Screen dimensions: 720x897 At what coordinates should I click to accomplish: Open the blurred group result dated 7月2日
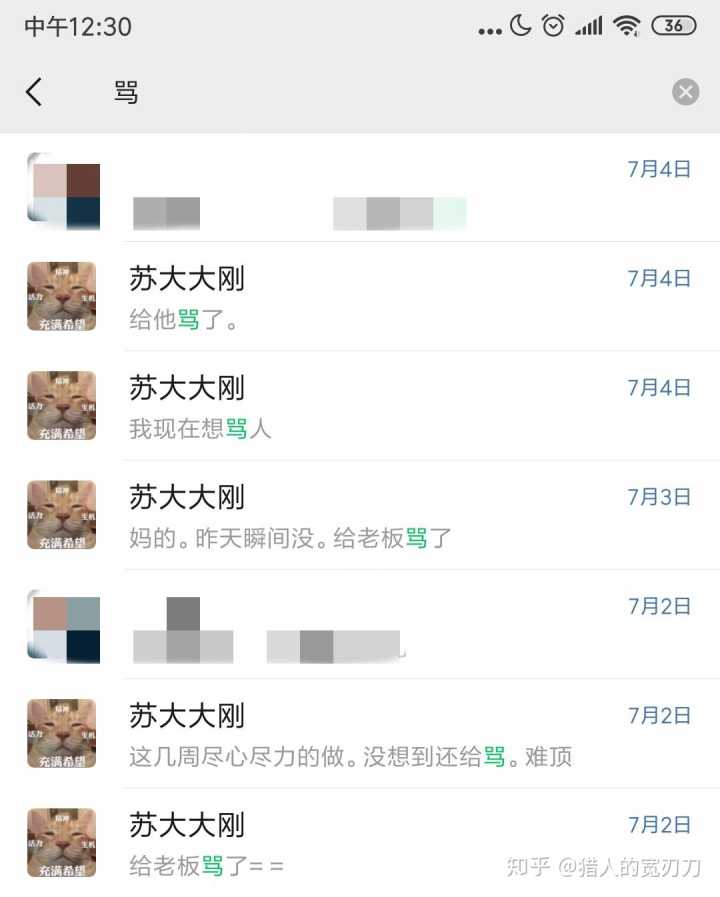coord(400,625)
